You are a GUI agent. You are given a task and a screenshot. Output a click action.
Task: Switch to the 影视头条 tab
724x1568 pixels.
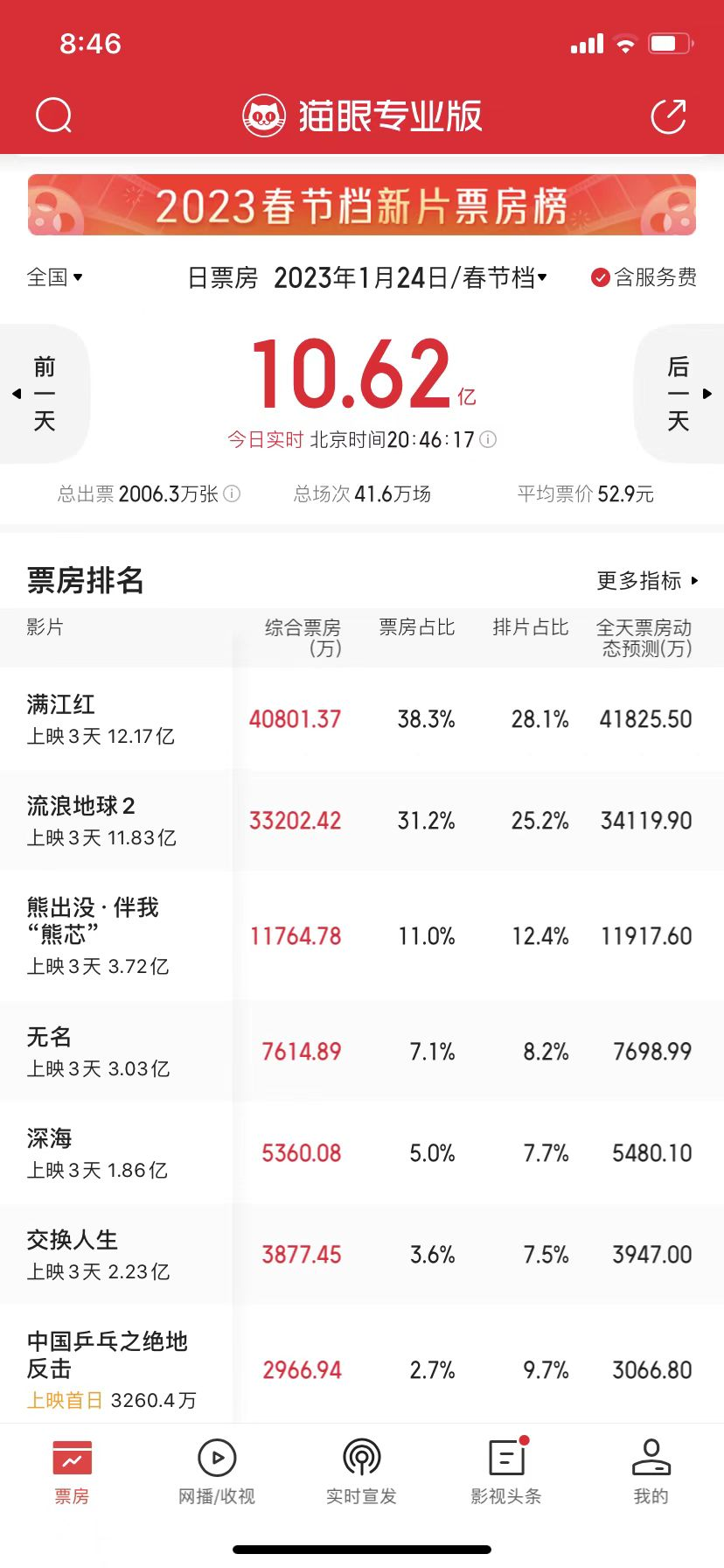pyautogui.click(x=506, y=1471)
